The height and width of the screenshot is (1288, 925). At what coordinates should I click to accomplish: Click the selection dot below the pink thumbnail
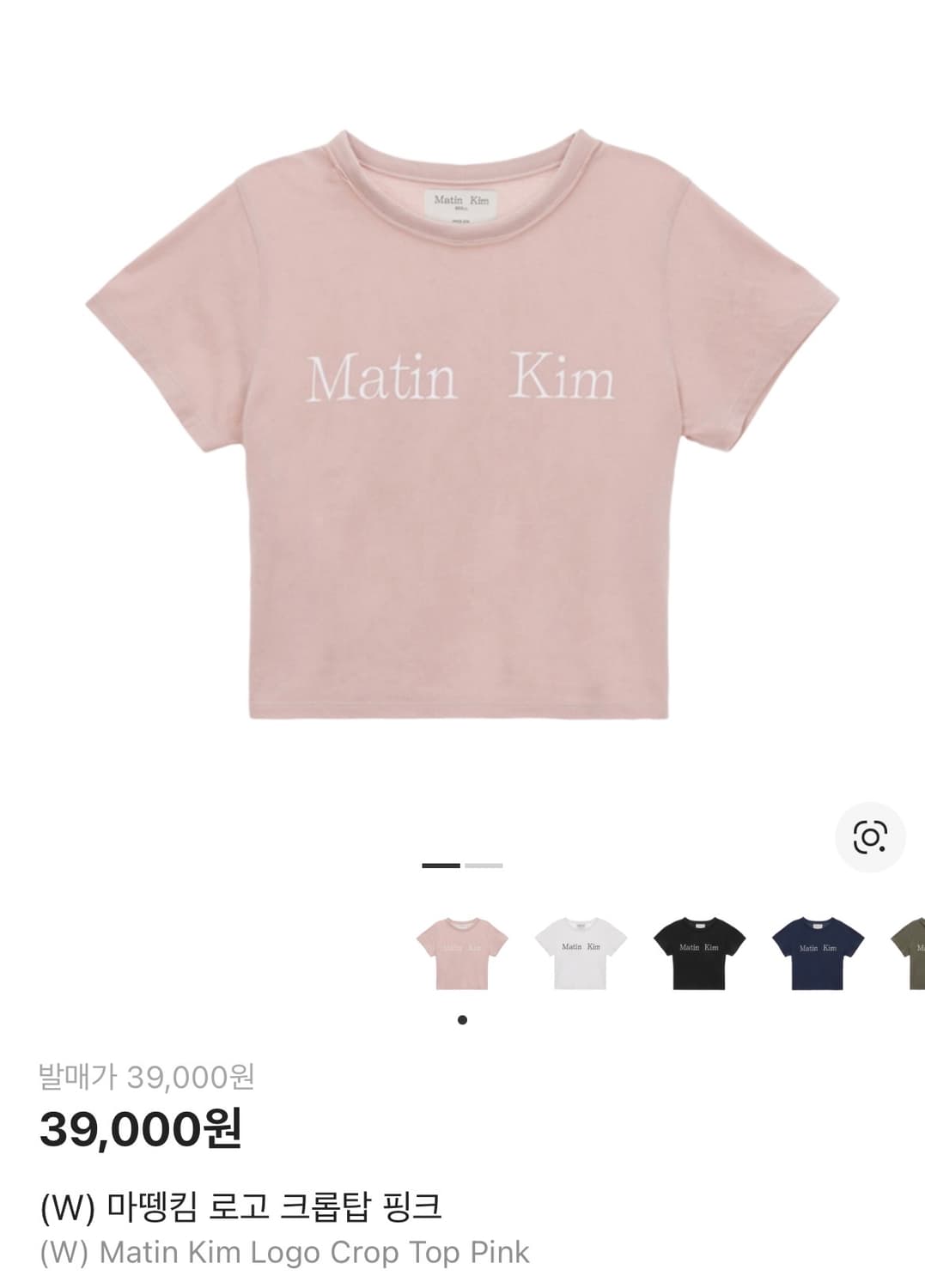pos(463,1020)
